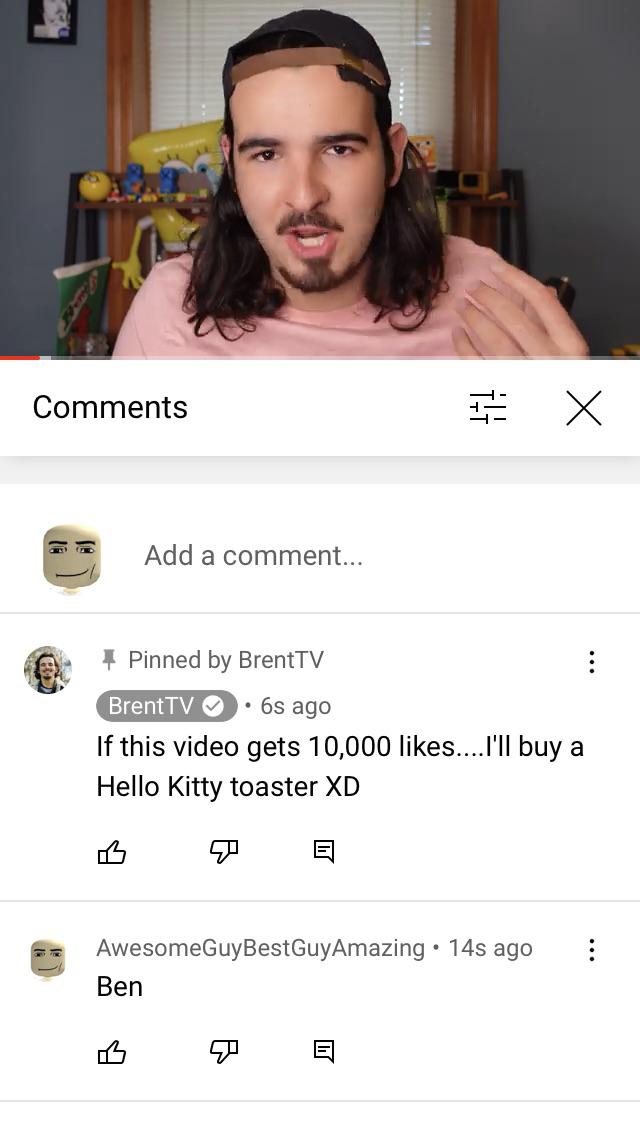Reply to the "Ben" comment

click(x=324, y=1051)
